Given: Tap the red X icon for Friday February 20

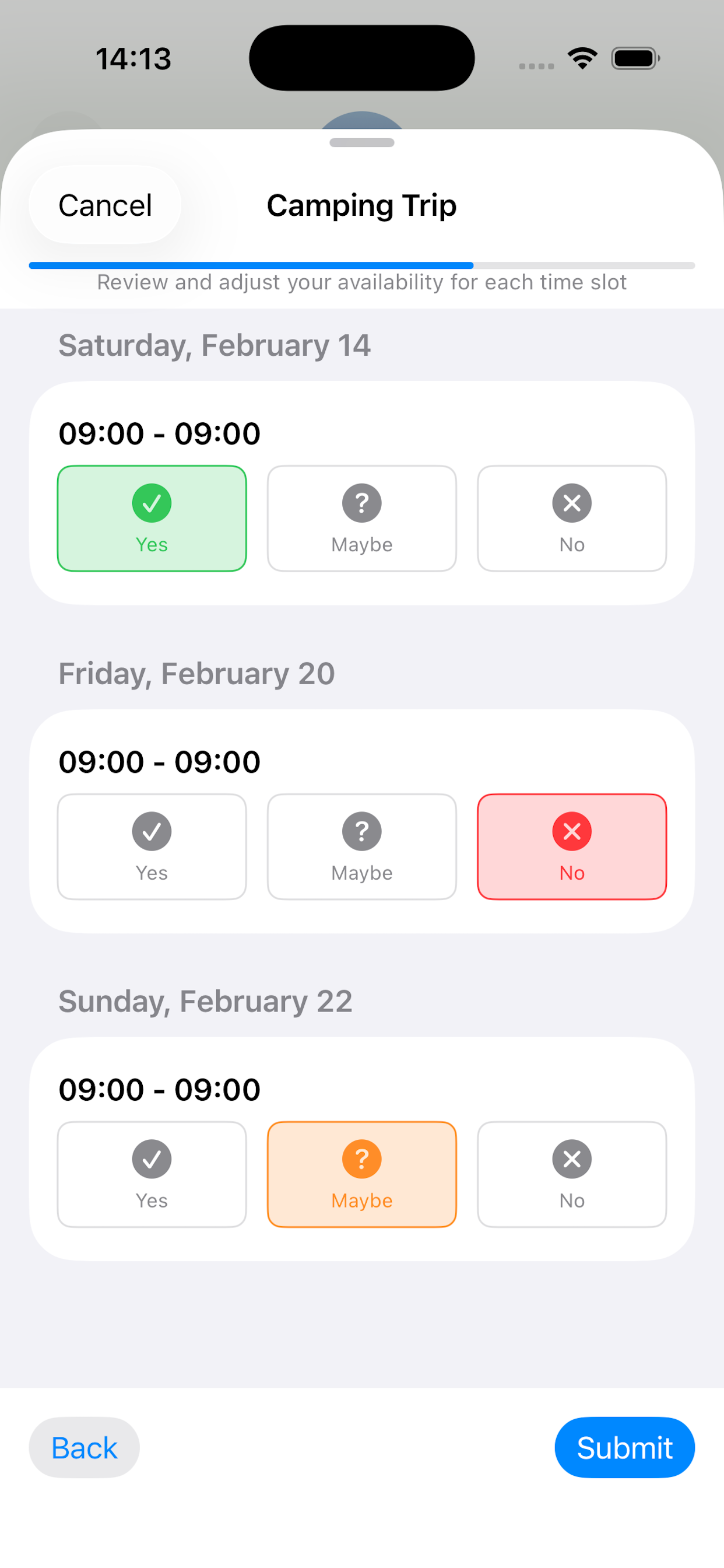Looking at the screenshot, I should 571,831.
